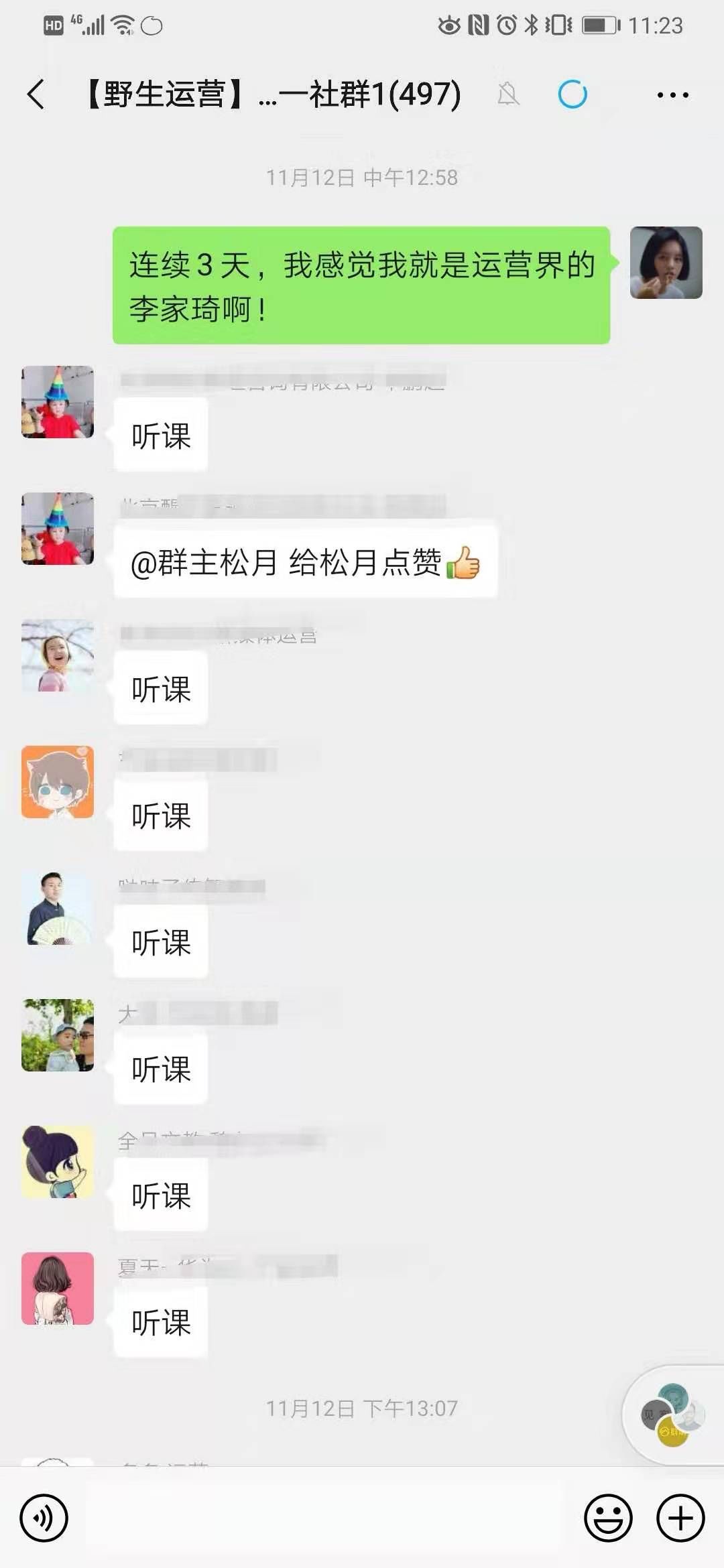Open avatar beside the @群主松月 message

58,529
